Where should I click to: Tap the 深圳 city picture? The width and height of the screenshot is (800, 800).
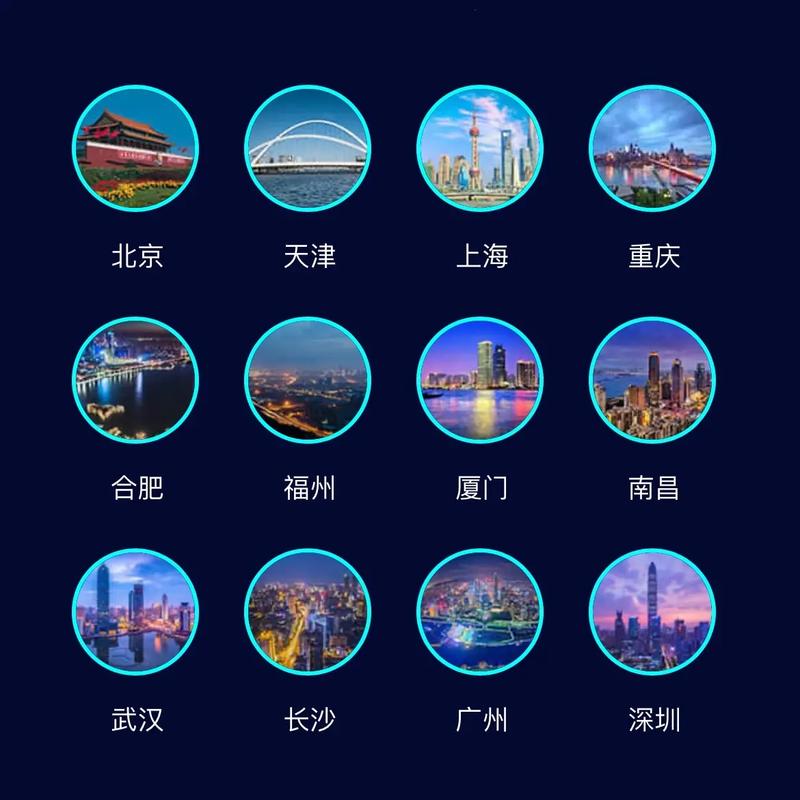tap(652, 611)
